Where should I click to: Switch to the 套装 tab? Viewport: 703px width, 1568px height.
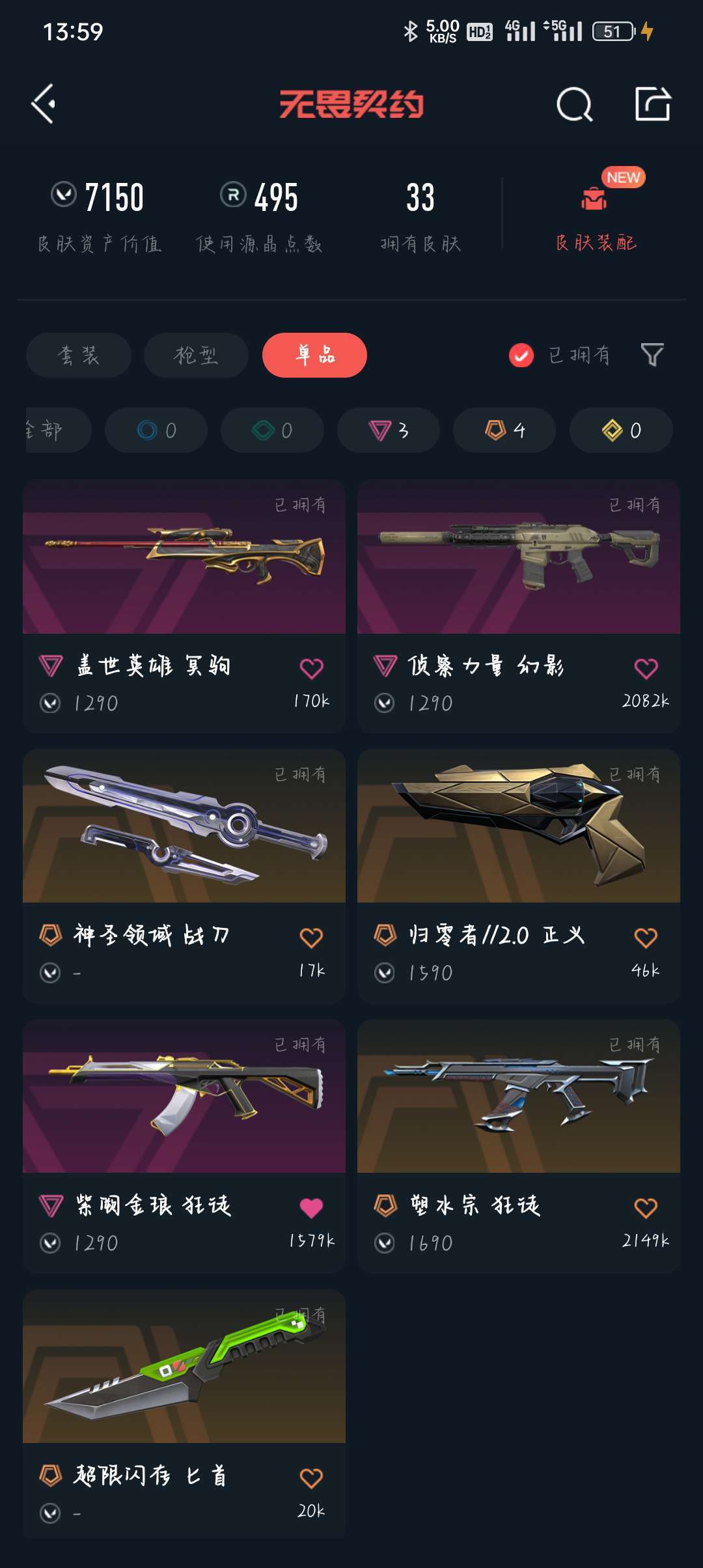(x=79, y=355)
